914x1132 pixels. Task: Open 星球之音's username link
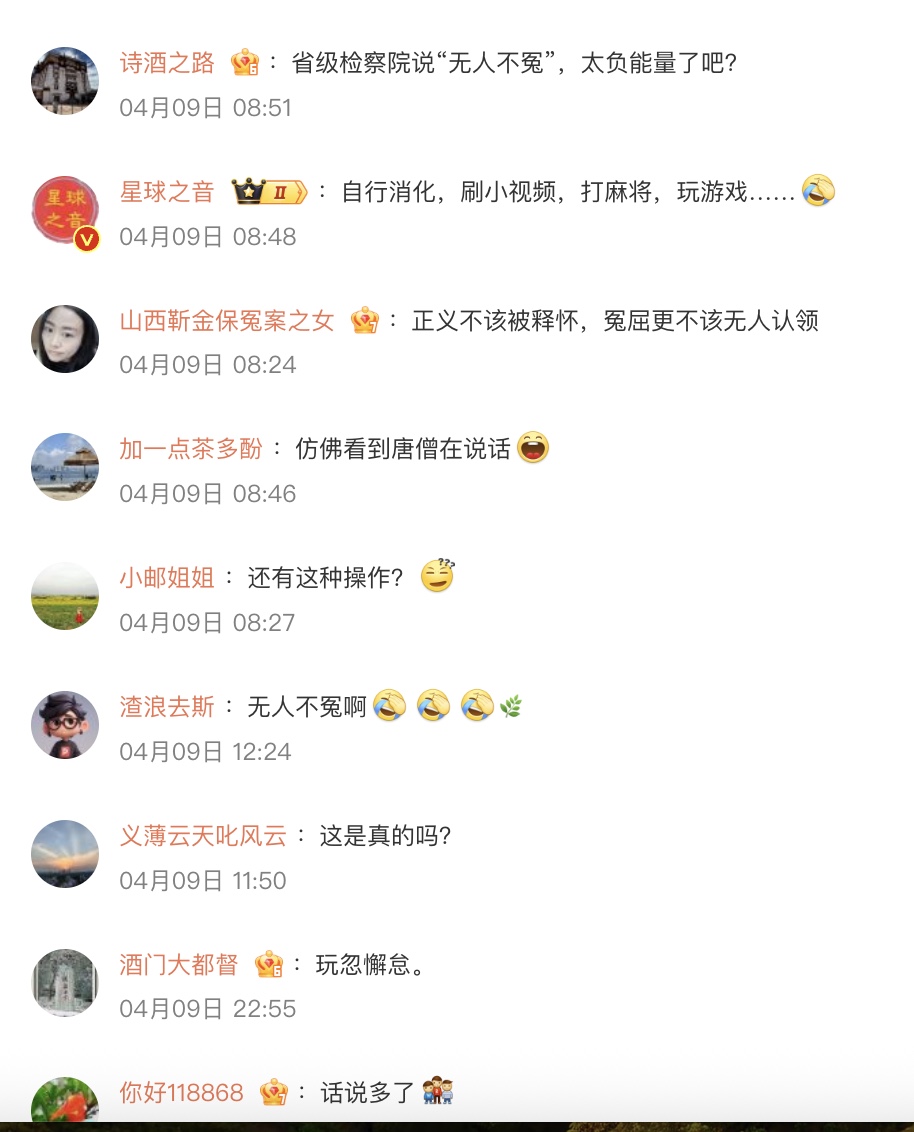(167, 192)
